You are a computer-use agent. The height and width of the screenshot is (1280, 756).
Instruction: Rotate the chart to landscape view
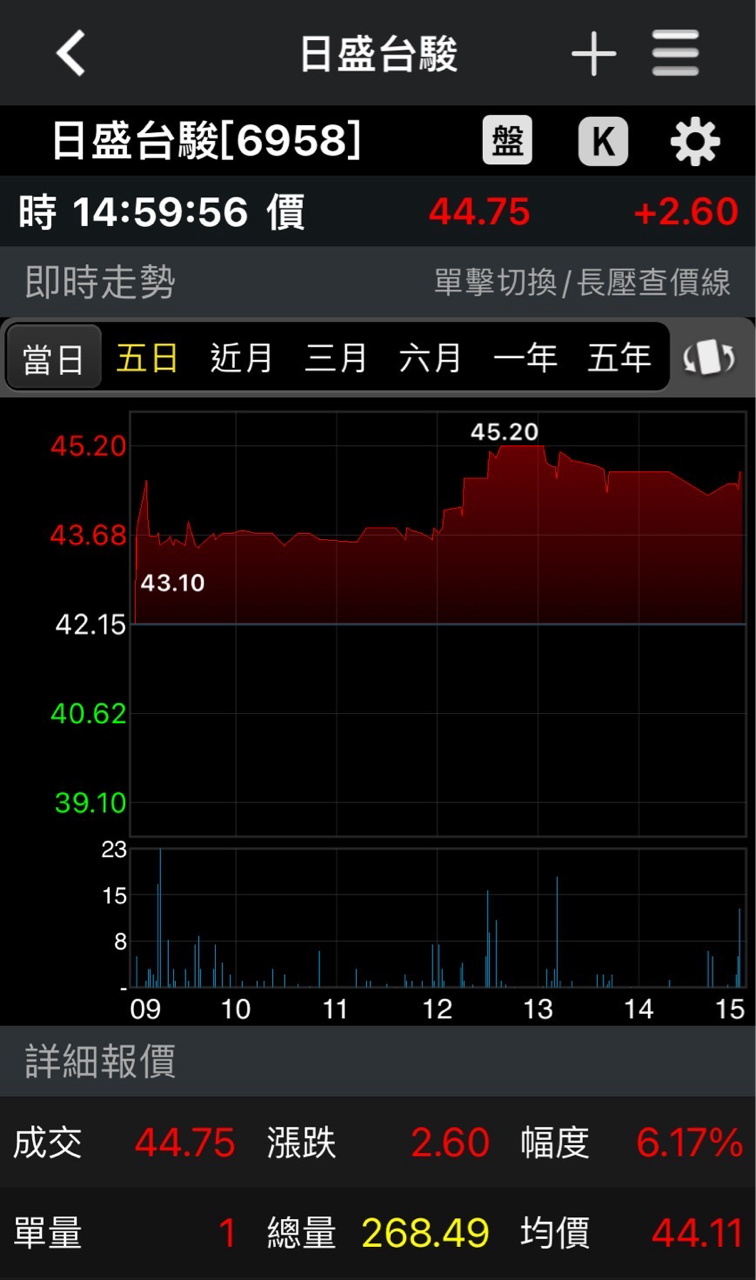tap(709, 358)
